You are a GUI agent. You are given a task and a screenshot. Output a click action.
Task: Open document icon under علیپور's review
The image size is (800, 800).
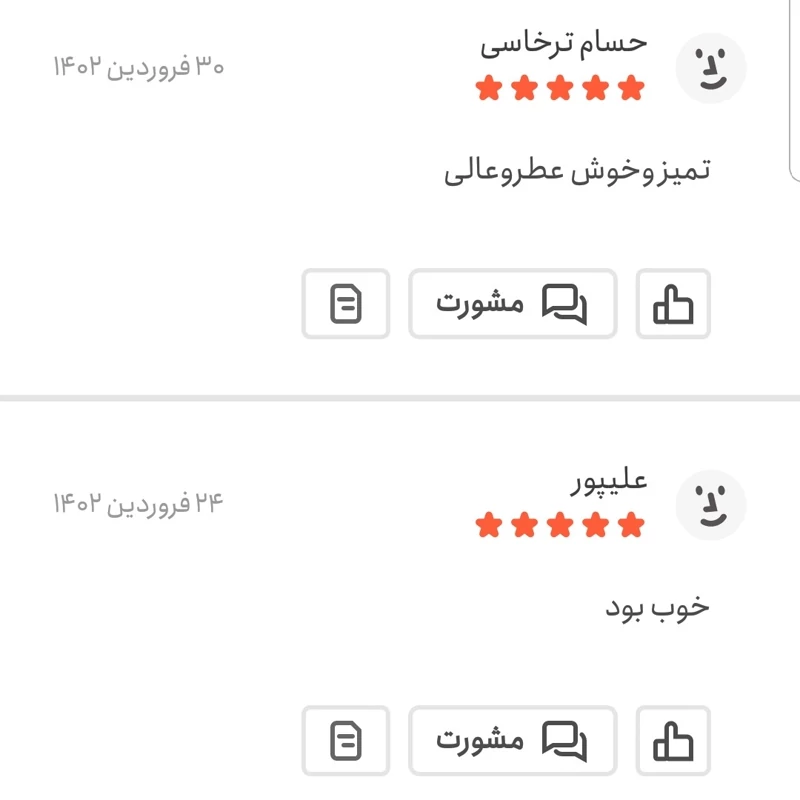pos(346,741)
